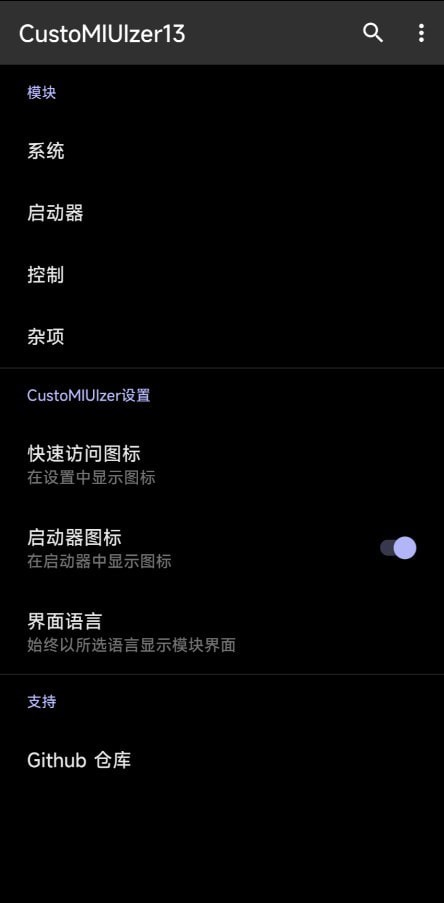444x903 pixels.
Task: Open the 控制 module settings
Action: pyautogui.click(x=222, y=275)
